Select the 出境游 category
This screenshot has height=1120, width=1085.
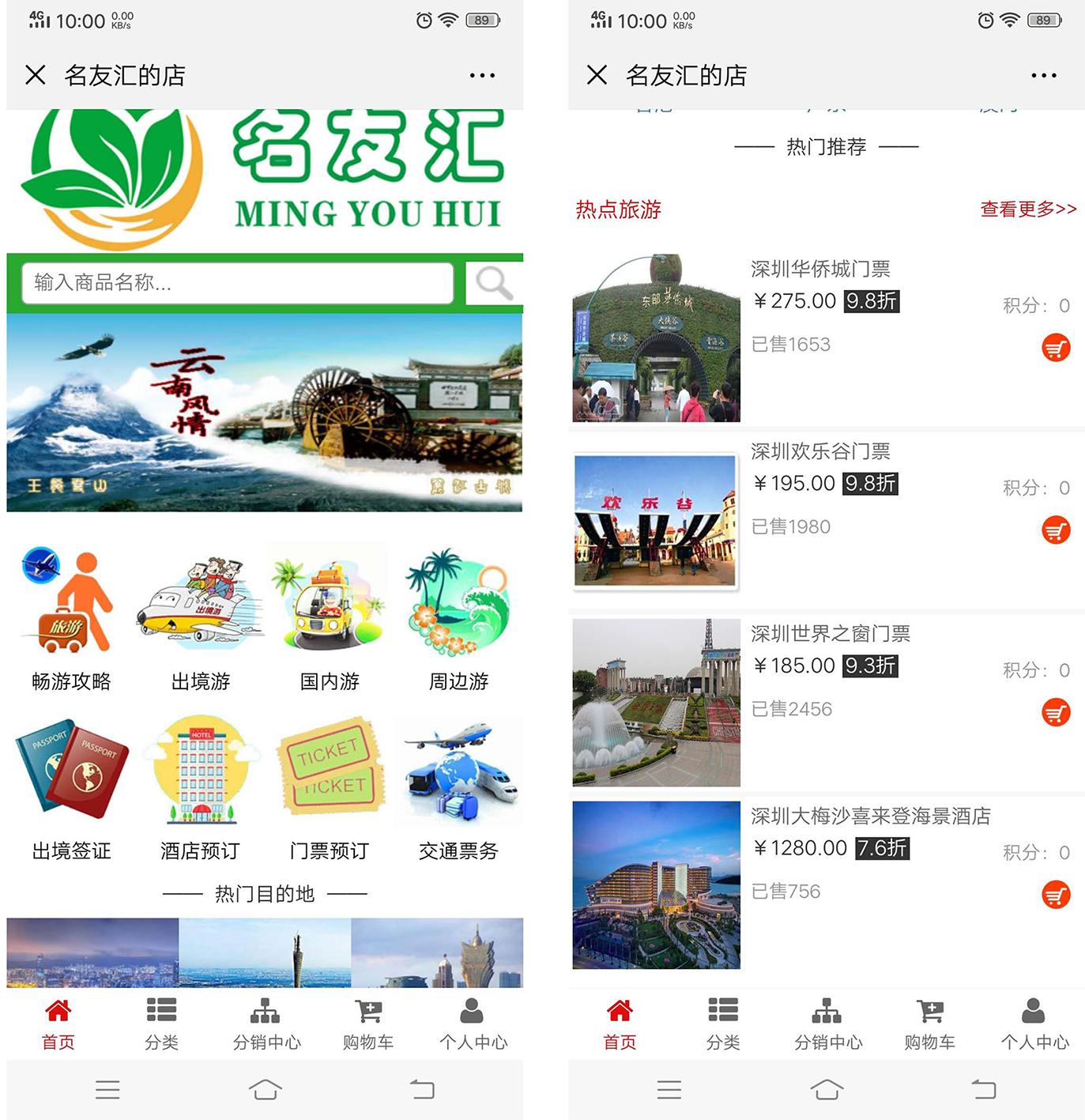201,617
